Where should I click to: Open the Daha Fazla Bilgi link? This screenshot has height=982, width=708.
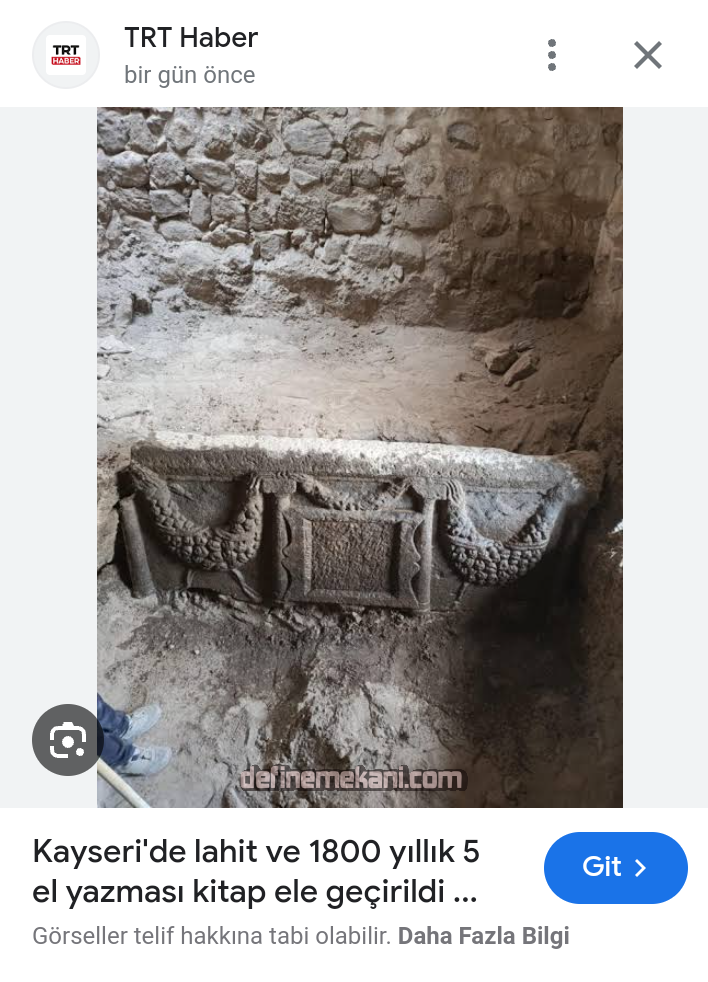483,936
